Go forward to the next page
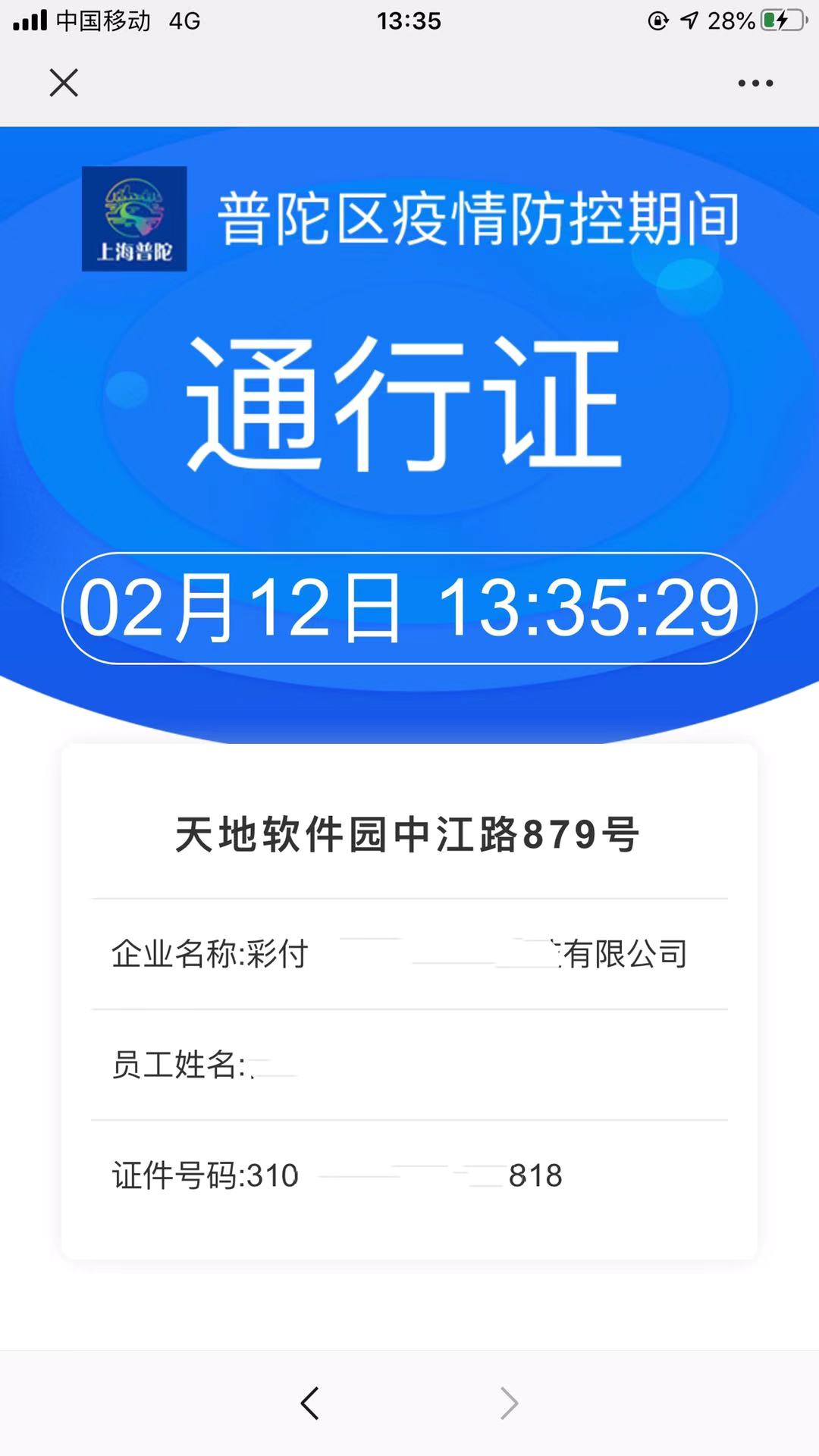Viewport: 819px width, 1456px height. pyautogui.click(x=509, y=1403)
